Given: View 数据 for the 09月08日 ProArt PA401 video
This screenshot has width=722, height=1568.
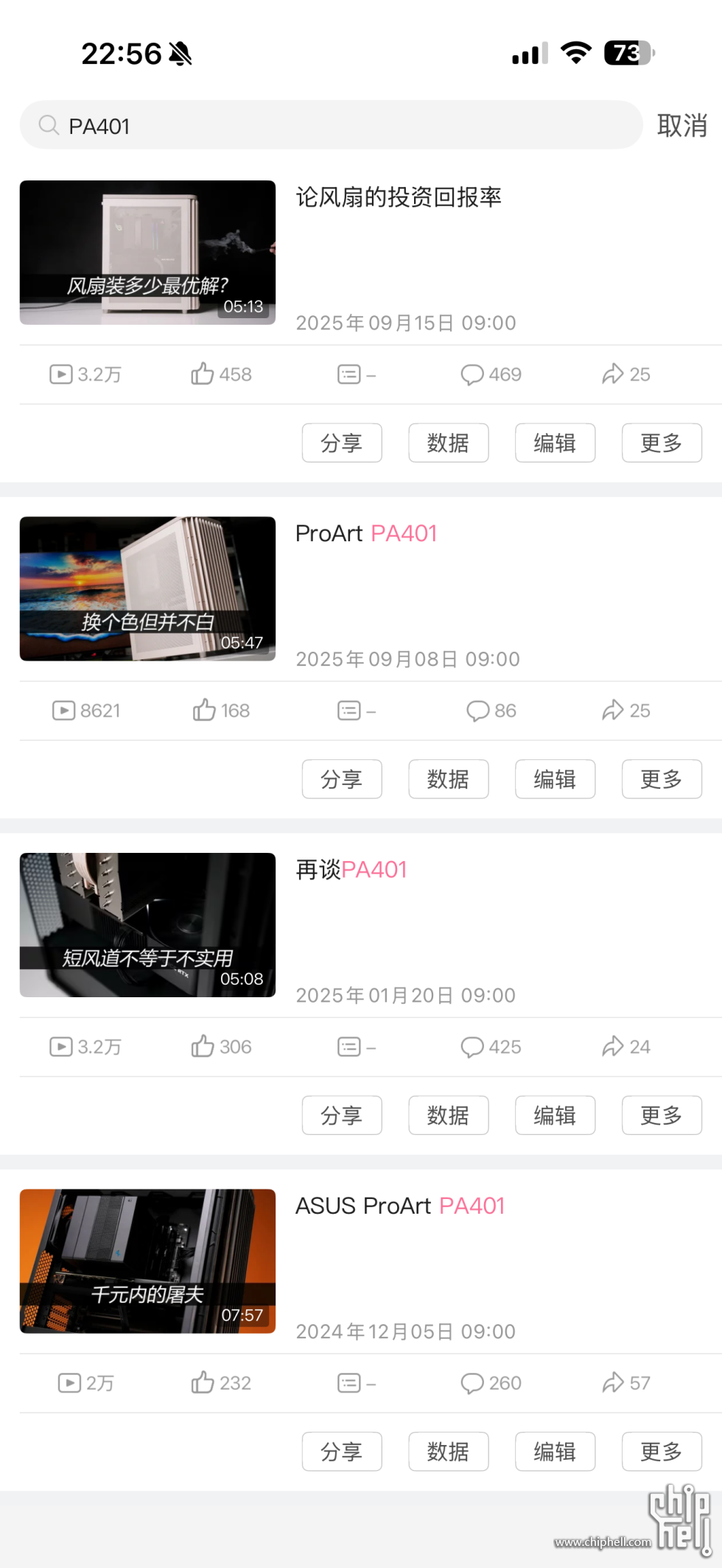Looking at the screenshot, I should [x=448, y=779].
